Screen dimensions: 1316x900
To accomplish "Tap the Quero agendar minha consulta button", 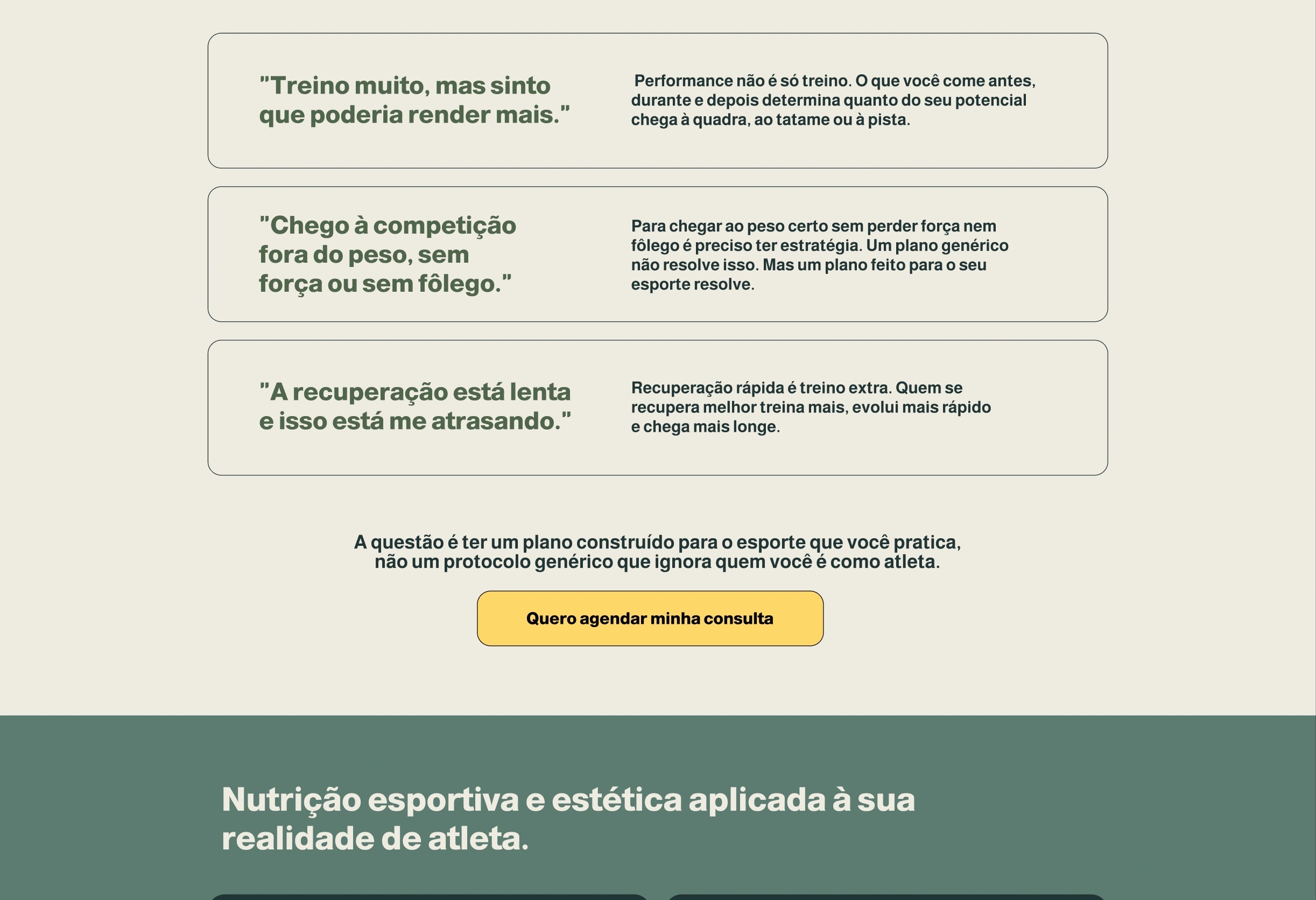I will (x=650, y=618).
